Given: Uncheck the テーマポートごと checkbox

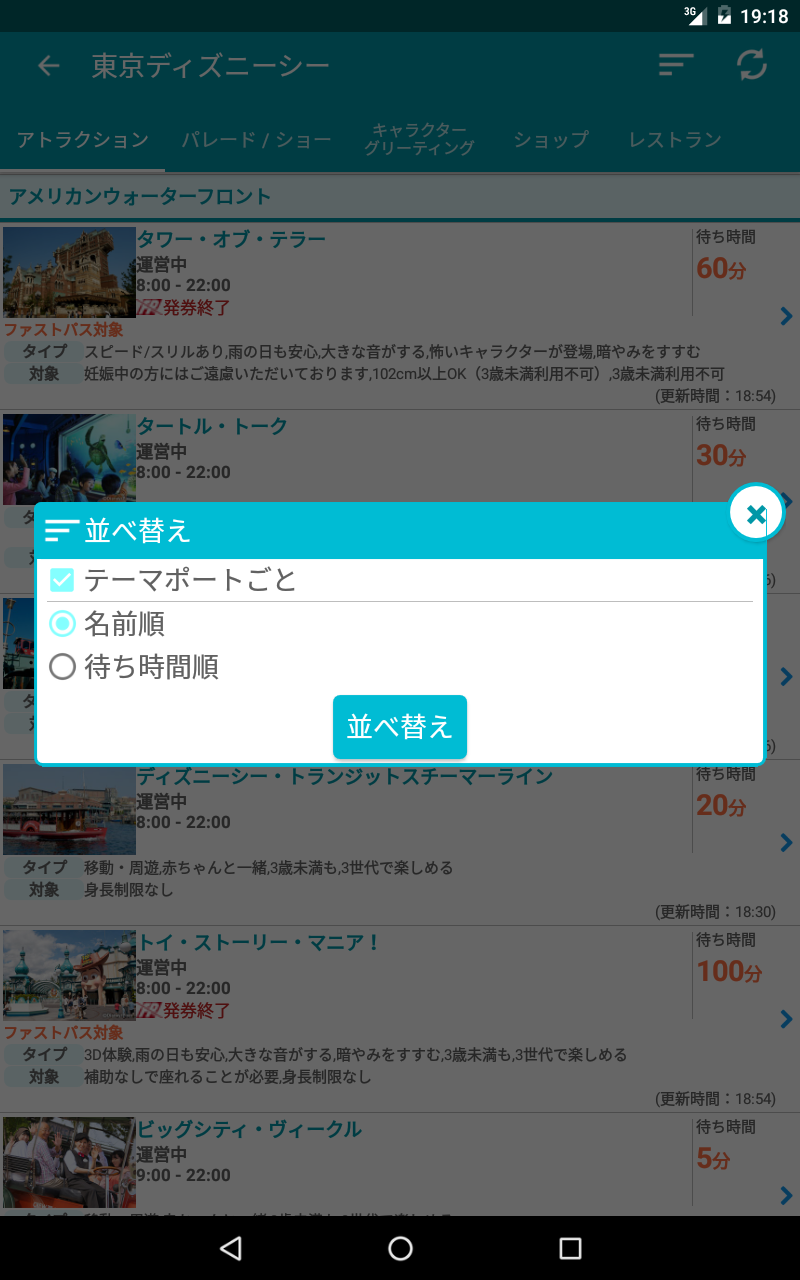Looking at the screenshot, I should [62, 580].
